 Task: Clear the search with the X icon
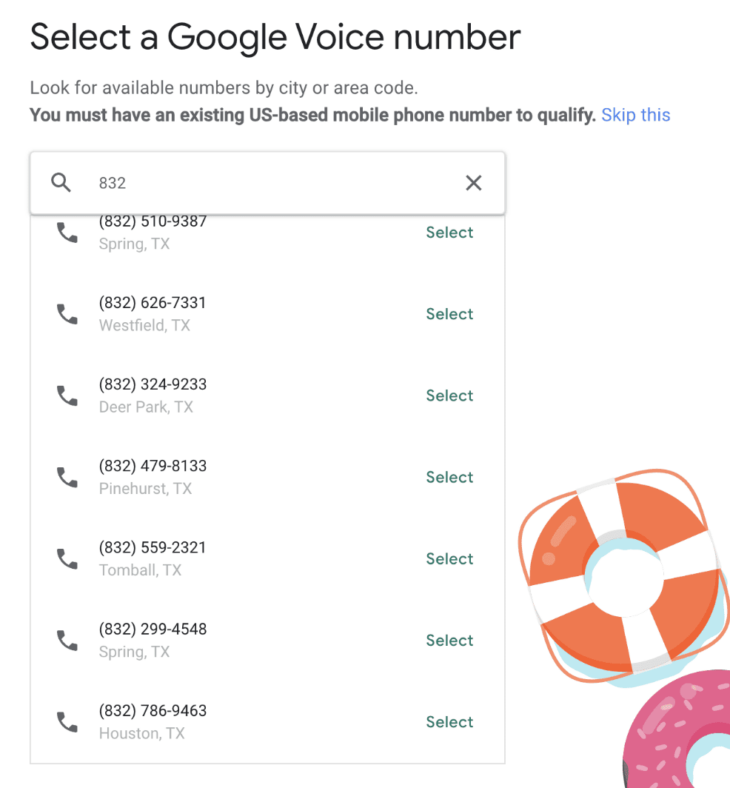[x=473, y=183]
